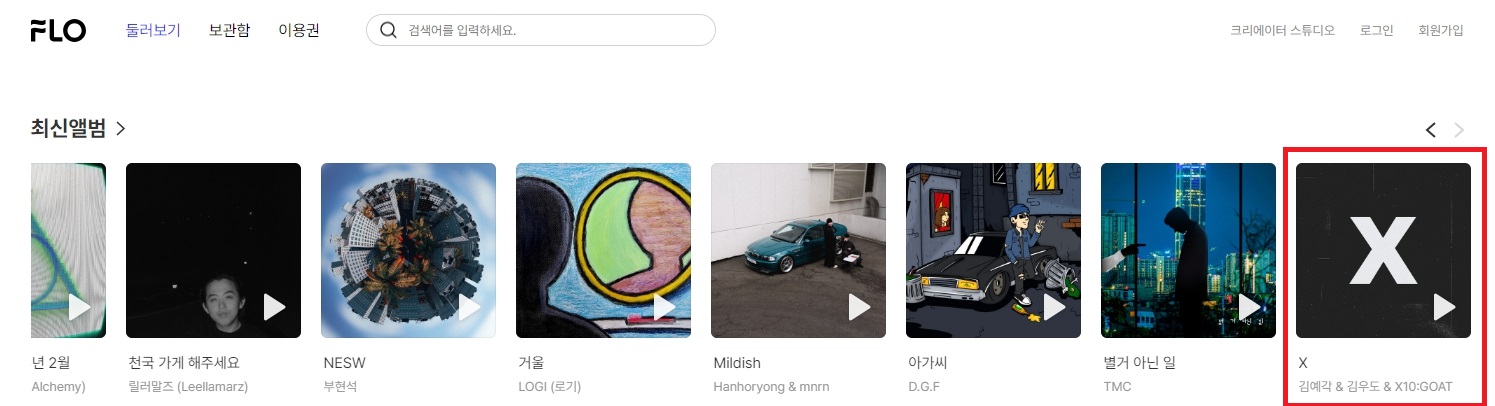Tap the 로그인 link
Screen dimensions: 1495x406
click(x=1376, y=30)
